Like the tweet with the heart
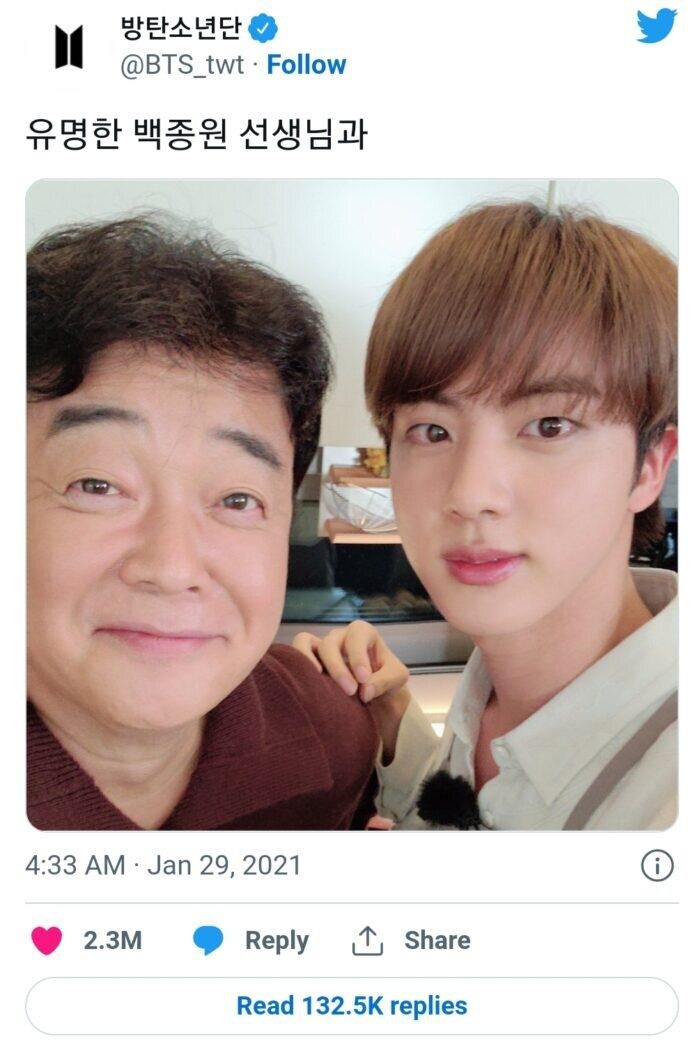Image resolution: width=700 pixels, height=1050 pixels. [46, 940]
